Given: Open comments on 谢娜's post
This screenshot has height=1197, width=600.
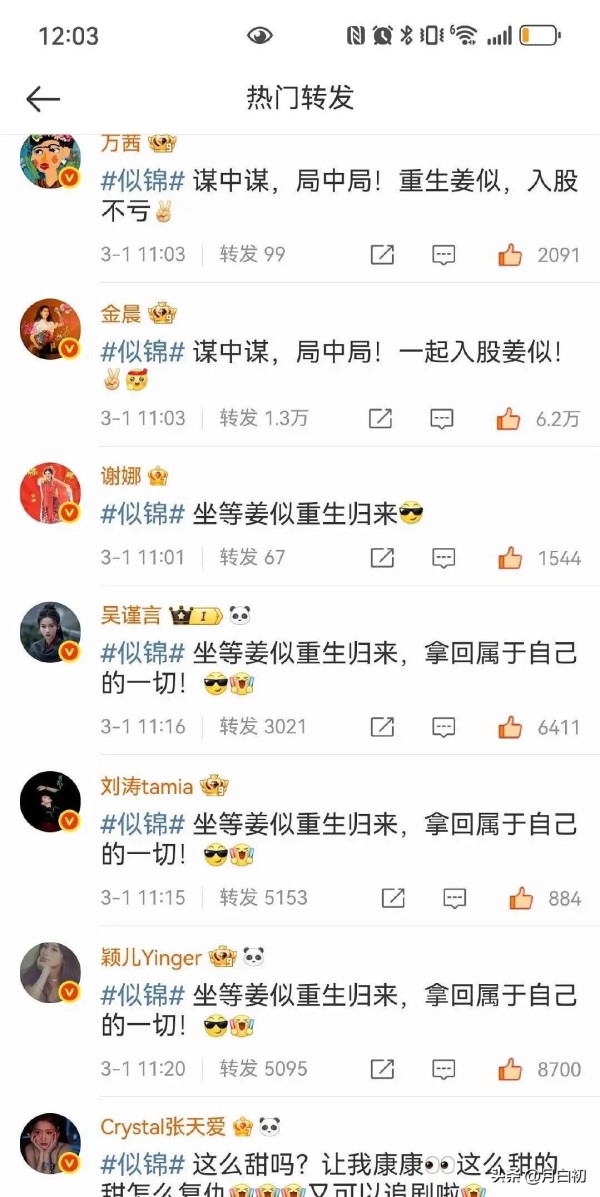Looking at the screenshot, I should click(x=443, y=557).
